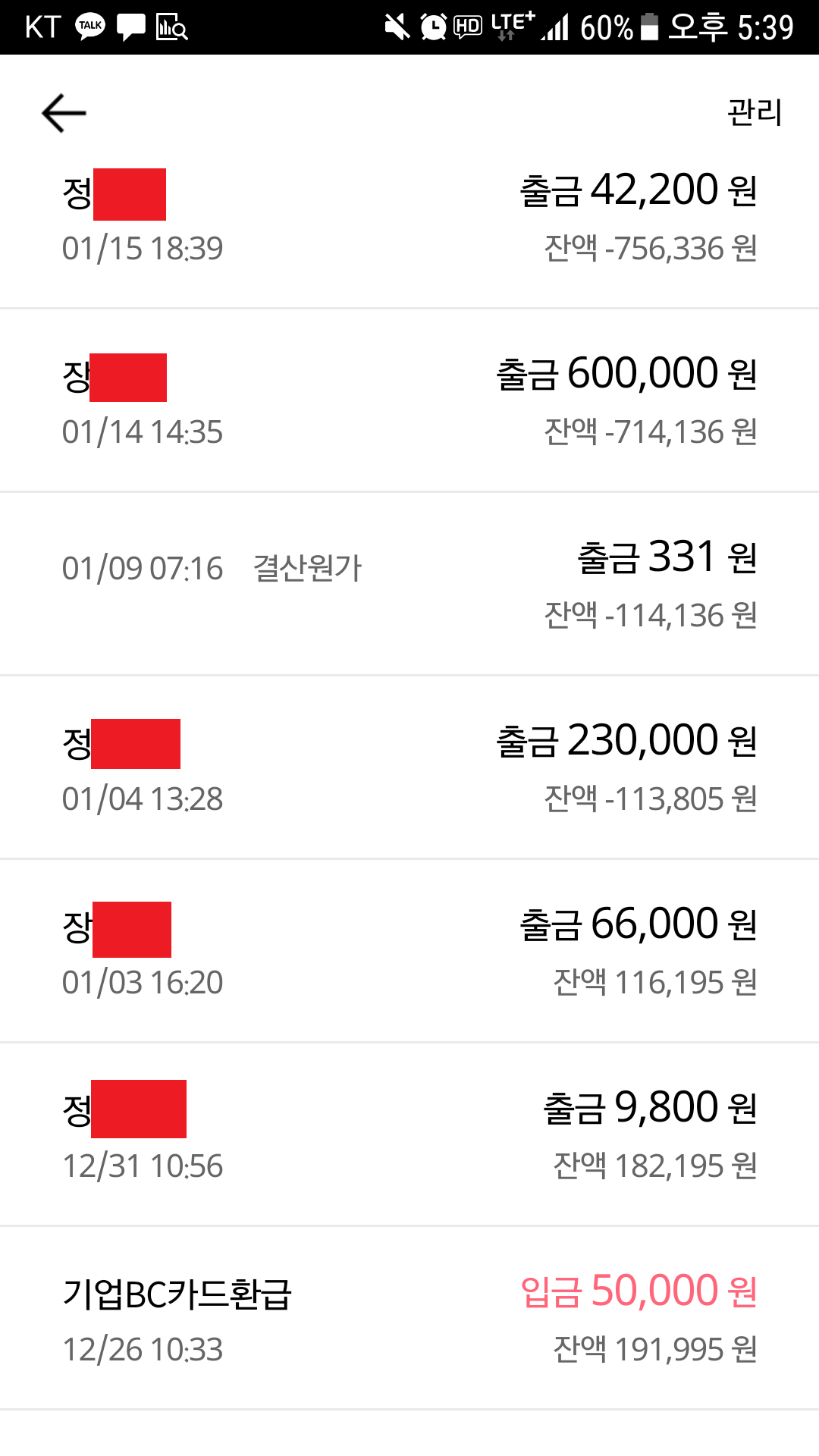Select the 230,000 원 withdrawal from 01/04
The height and width of the screenshot is (1456, 819).
coord(409,767)
